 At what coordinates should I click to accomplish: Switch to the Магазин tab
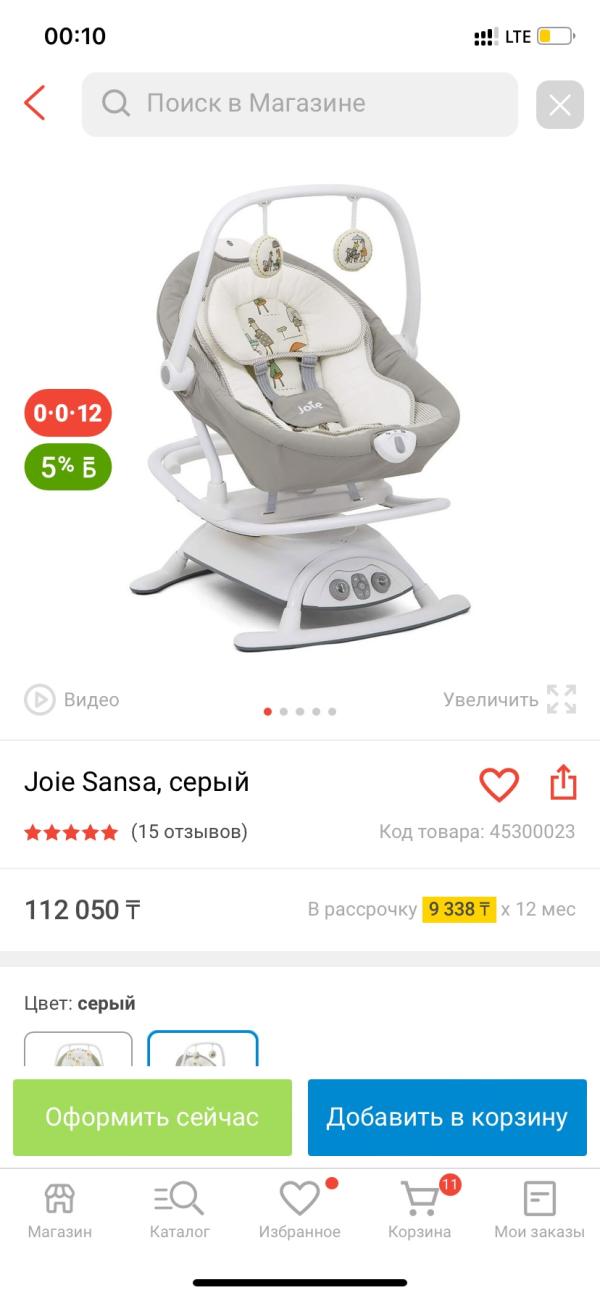pyautogui.click(x=60, y=1210)
